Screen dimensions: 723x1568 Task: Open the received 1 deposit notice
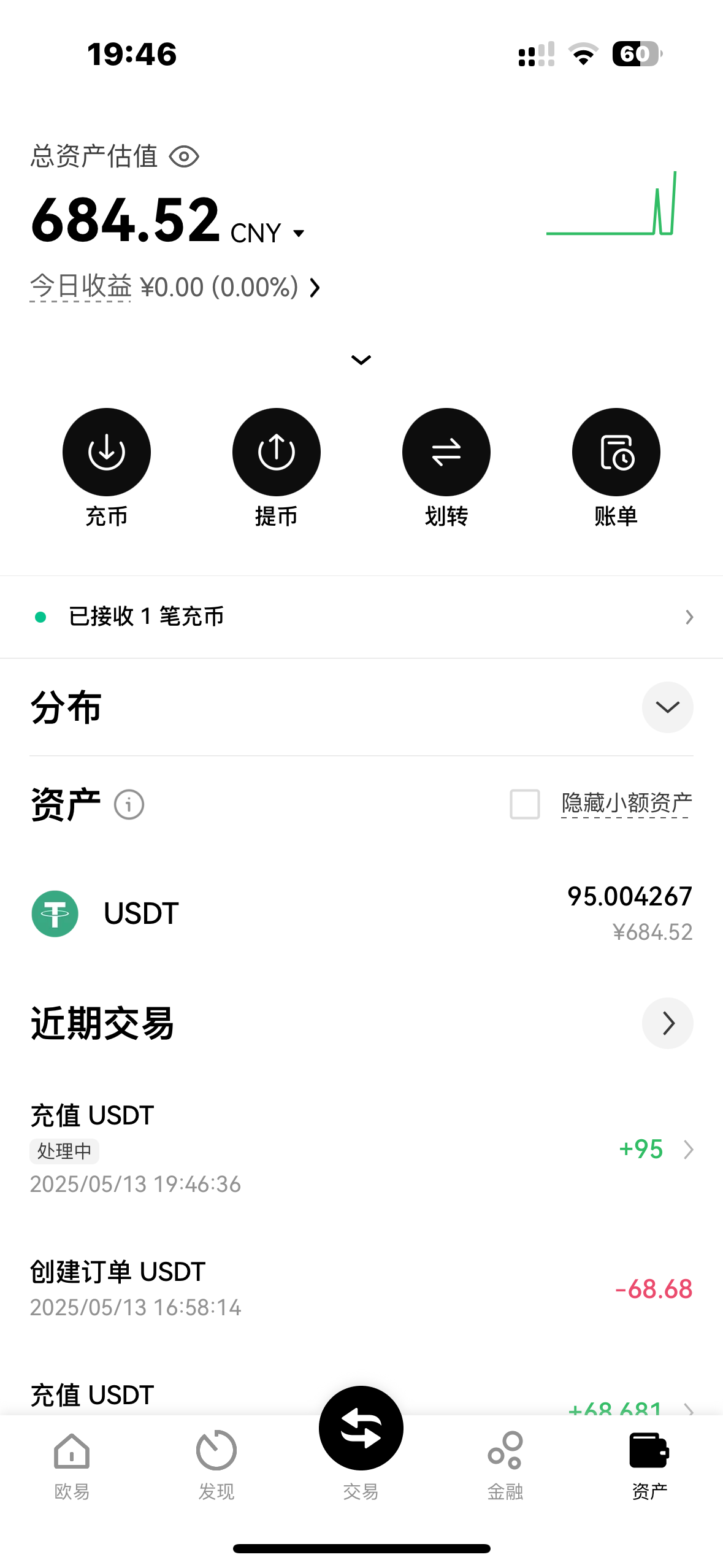(x=361, y=617)
